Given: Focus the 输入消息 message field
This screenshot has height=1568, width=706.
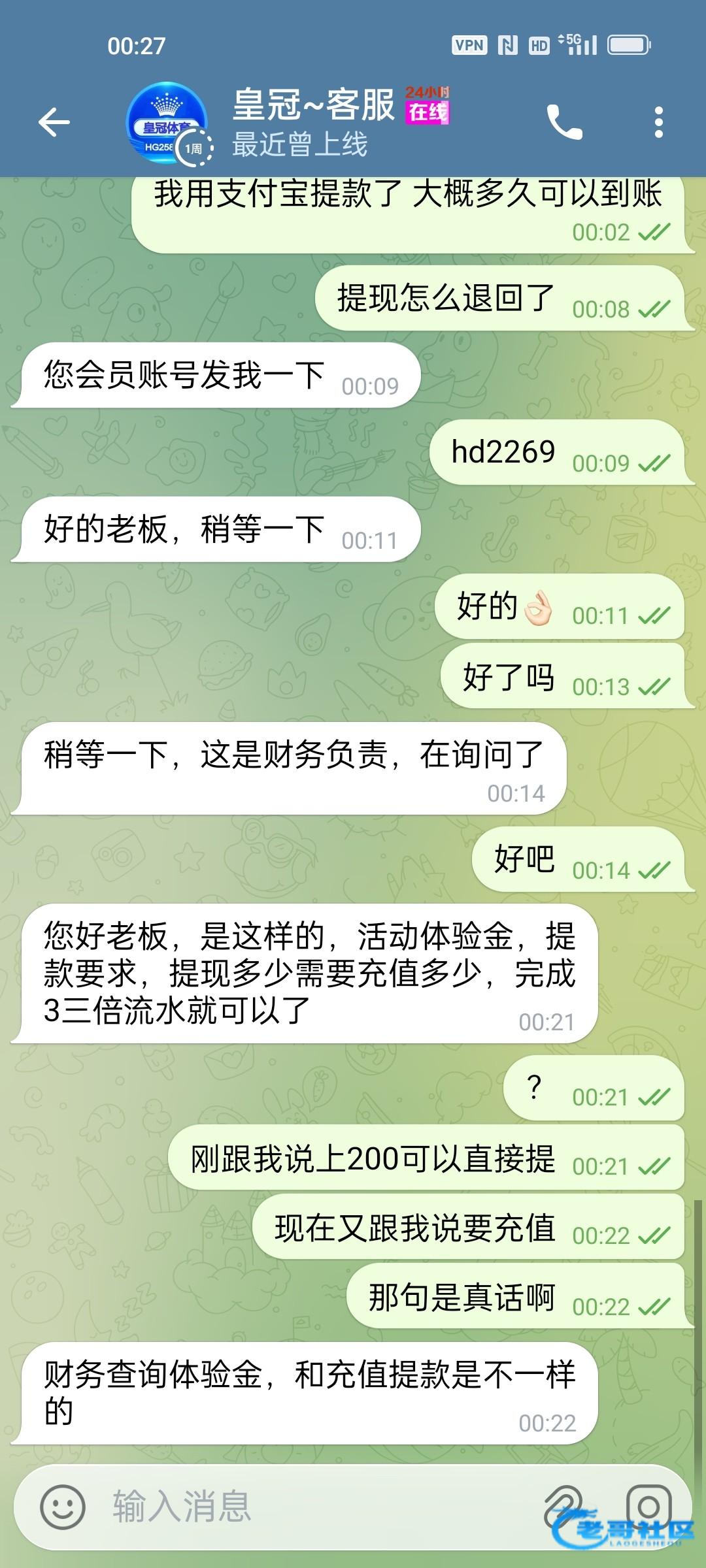Looking at the screenshot, I should click(x=314, y=1507).
